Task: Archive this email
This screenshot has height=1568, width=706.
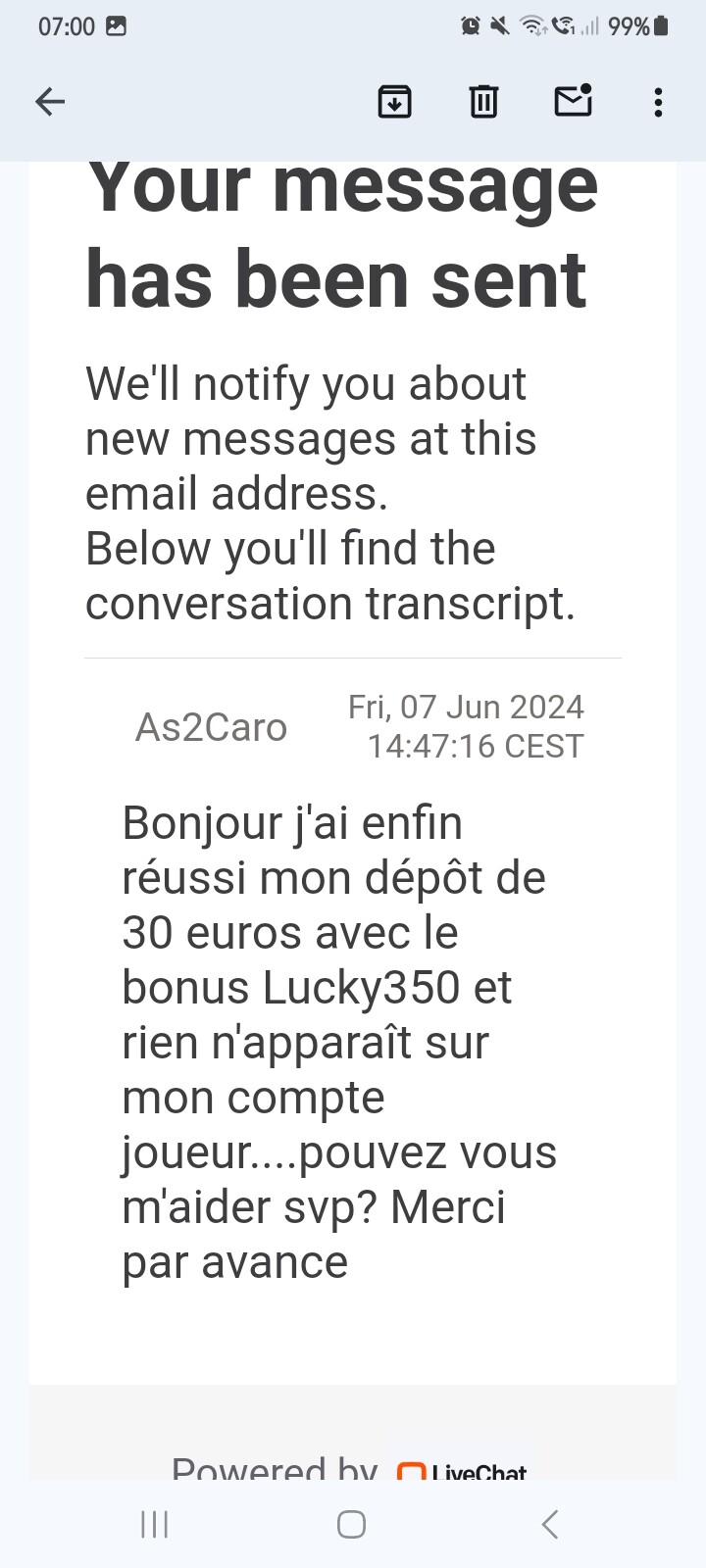Action: (394, 101)
